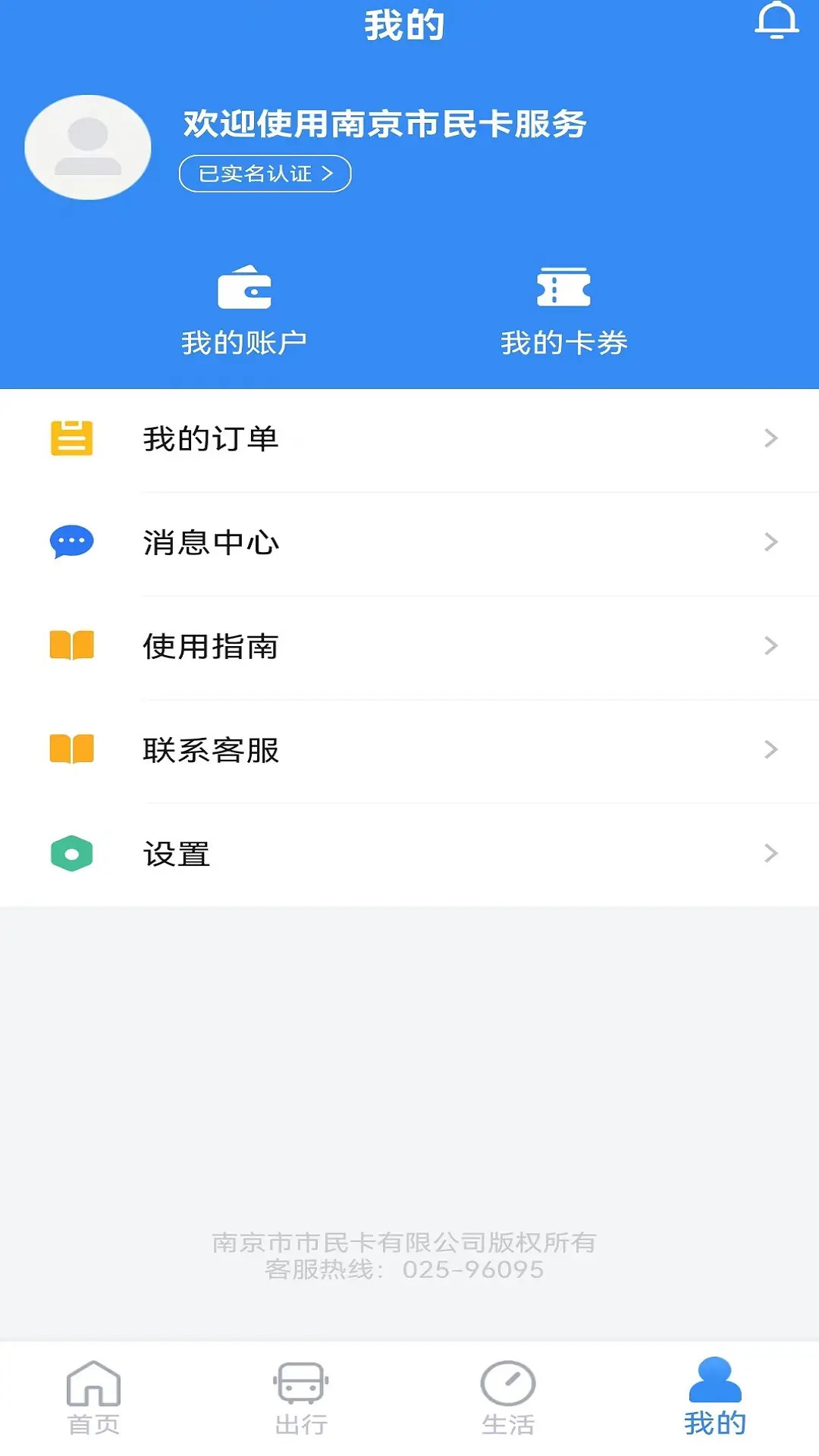Click the green 设置 gear icon
819x1456 pixels.
pyautogui.click(x=71, y=854)
